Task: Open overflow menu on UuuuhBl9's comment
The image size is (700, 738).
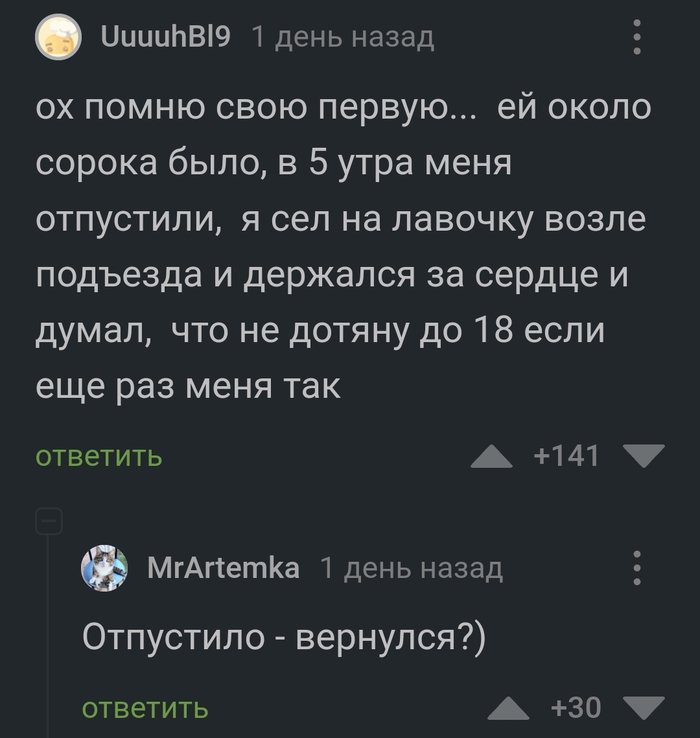Action: [x=638, y=38]
